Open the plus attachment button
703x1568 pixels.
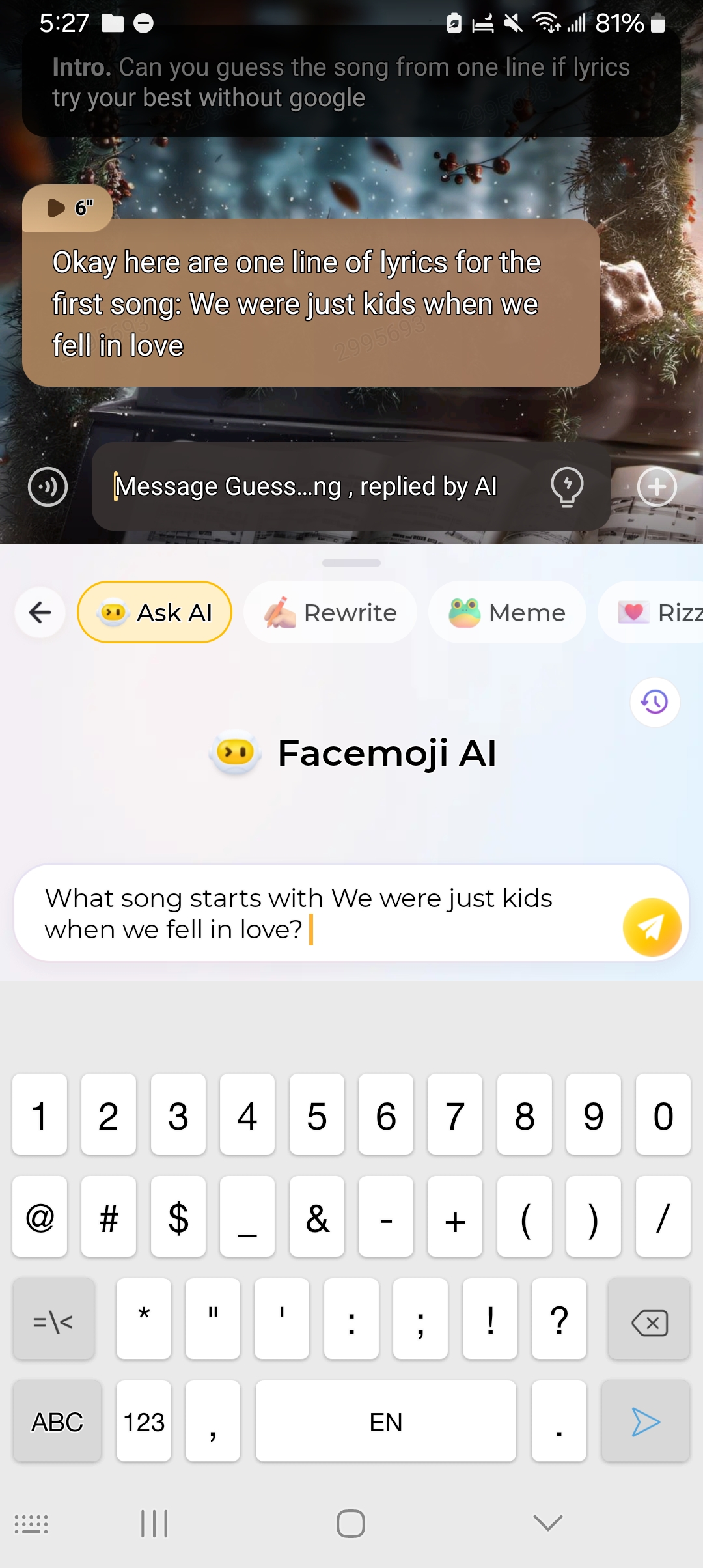click(657, 486)
